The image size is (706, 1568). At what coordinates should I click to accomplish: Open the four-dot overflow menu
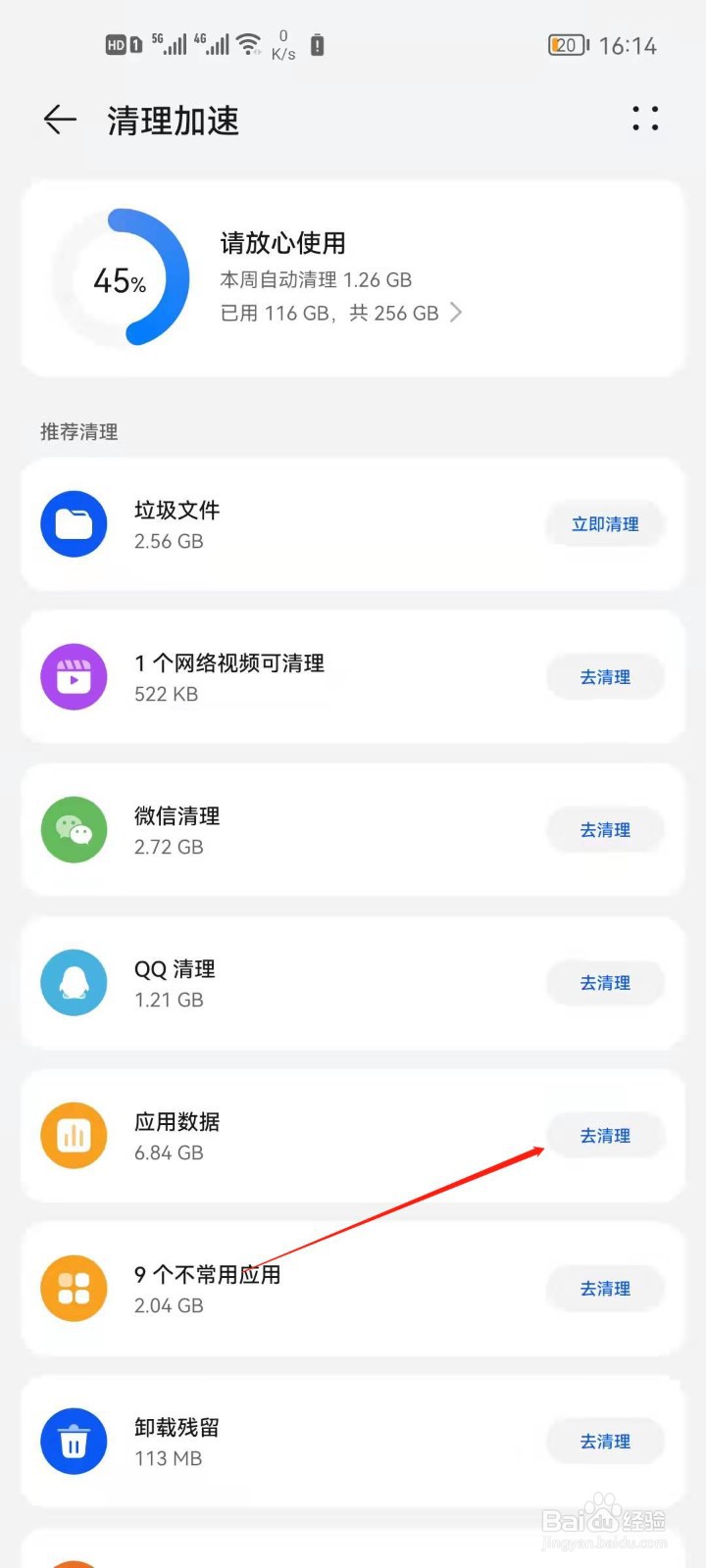coord(645,119)
